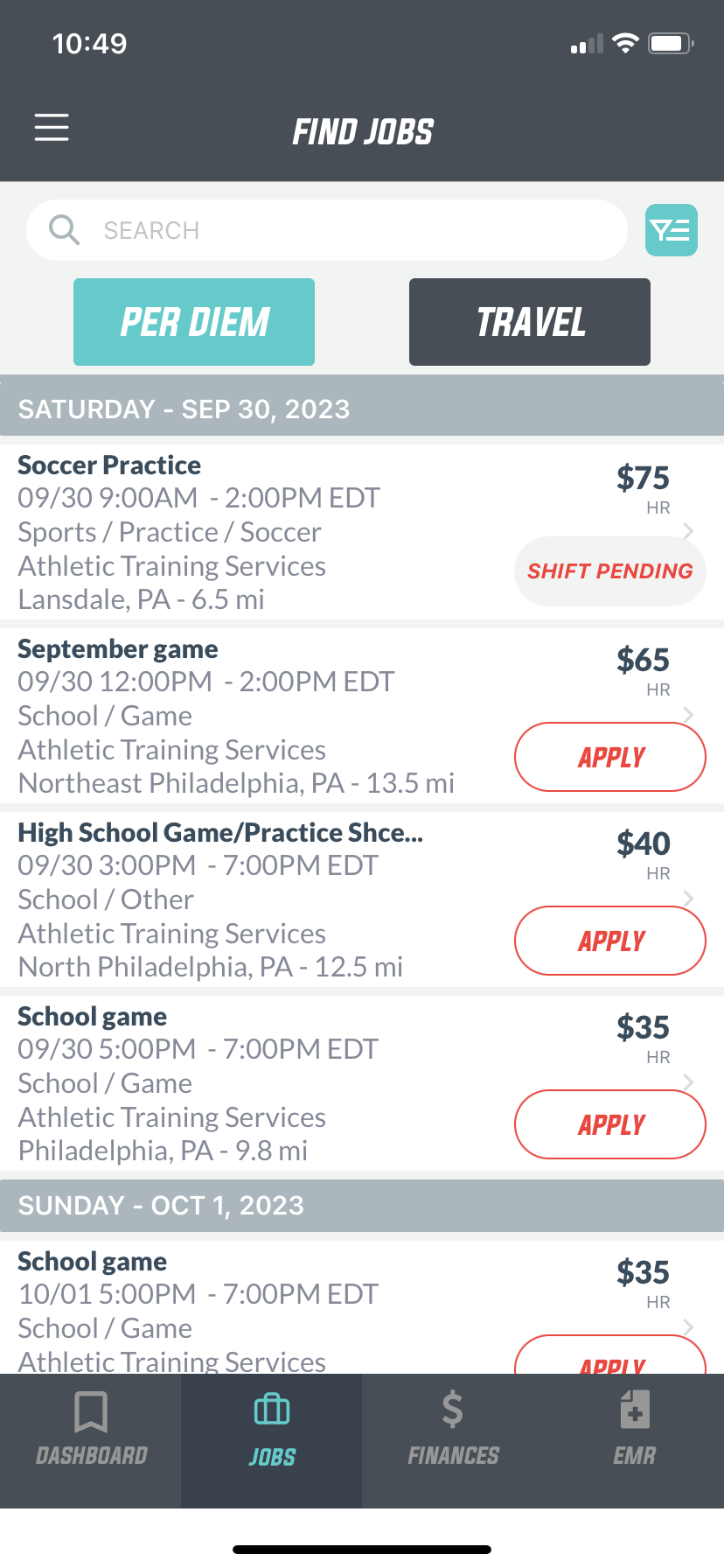
Task: Switch to the Finances tab
Action: click(x=453, y=1440)
